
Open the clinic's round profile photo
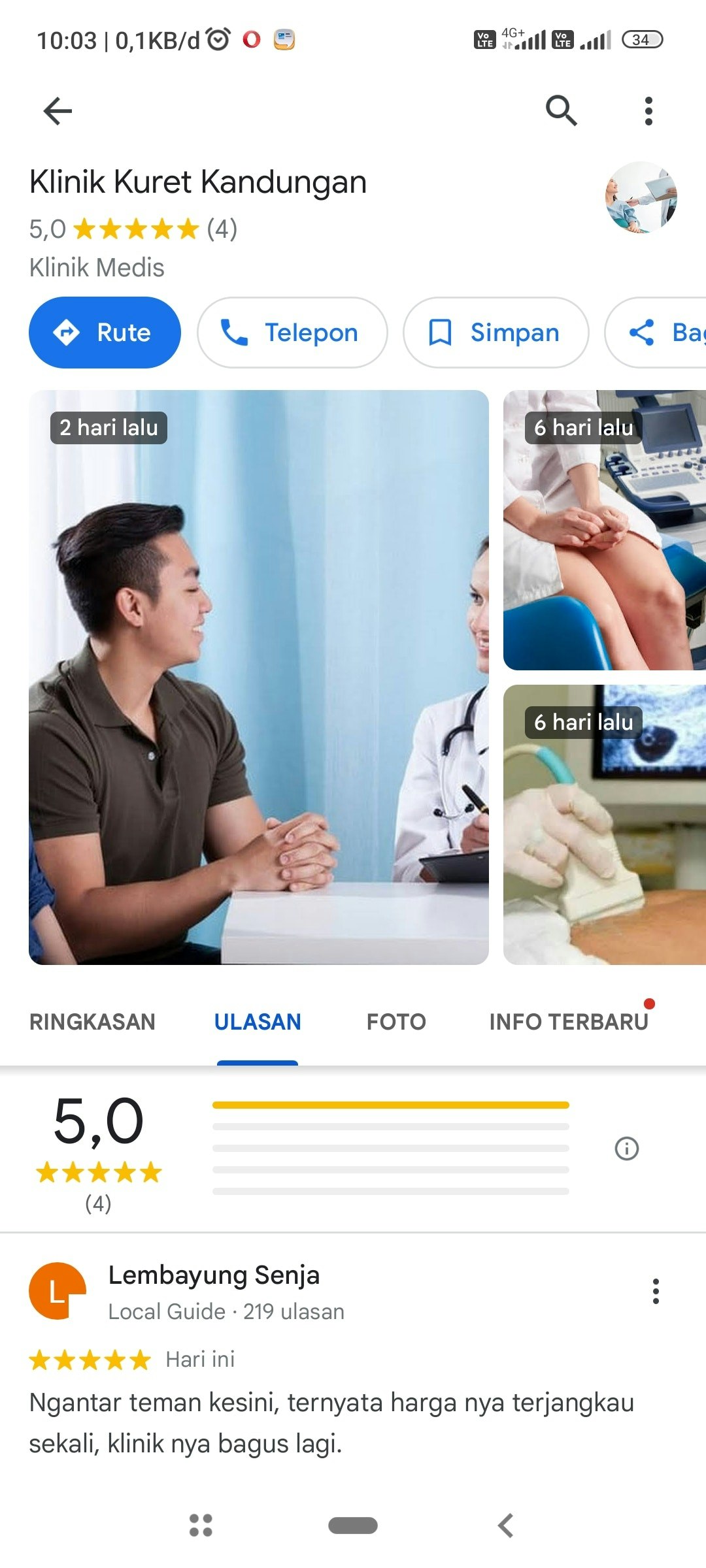(x=641, y=197)
